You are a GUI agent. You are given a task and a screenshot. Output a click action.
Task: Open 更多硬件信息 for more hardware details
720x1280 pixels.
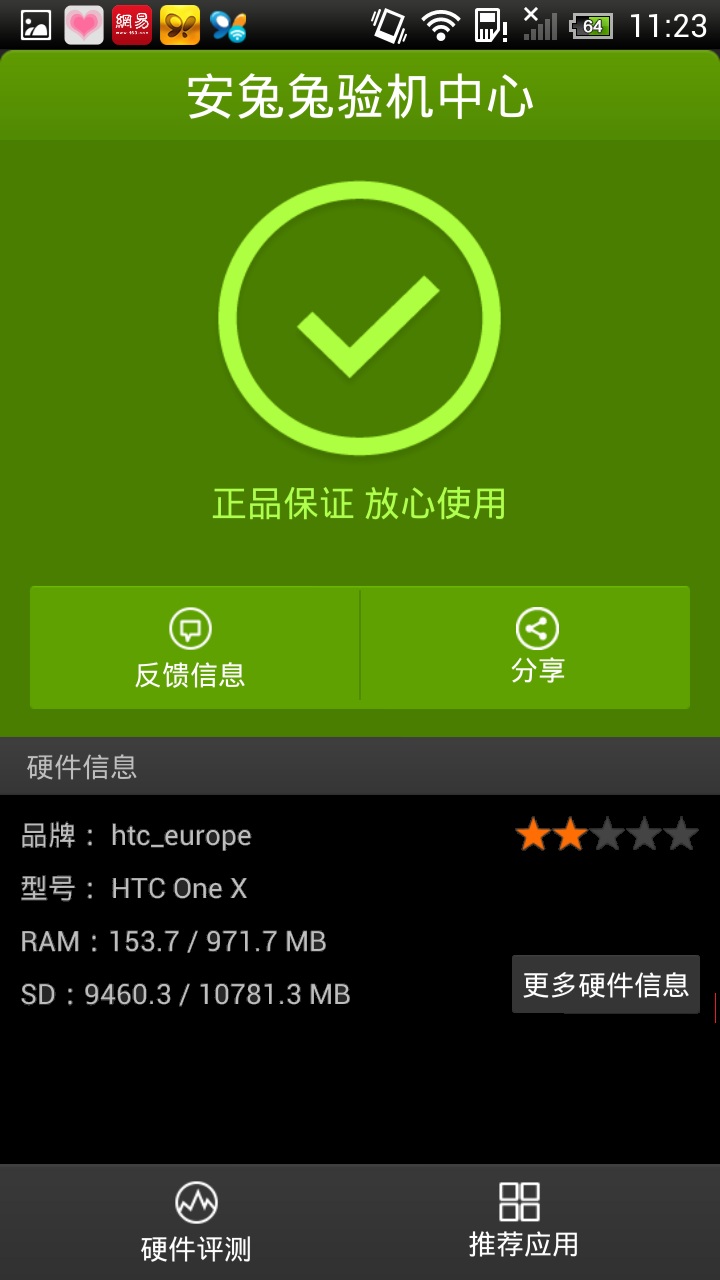tap(605, 985)
